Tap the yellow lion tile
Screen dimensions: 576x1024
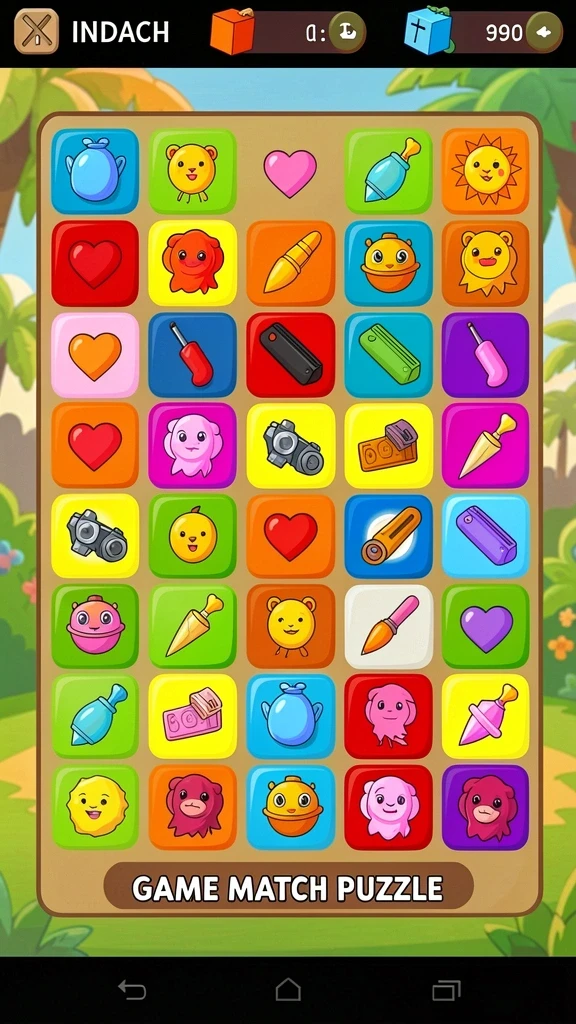point(485,263)
